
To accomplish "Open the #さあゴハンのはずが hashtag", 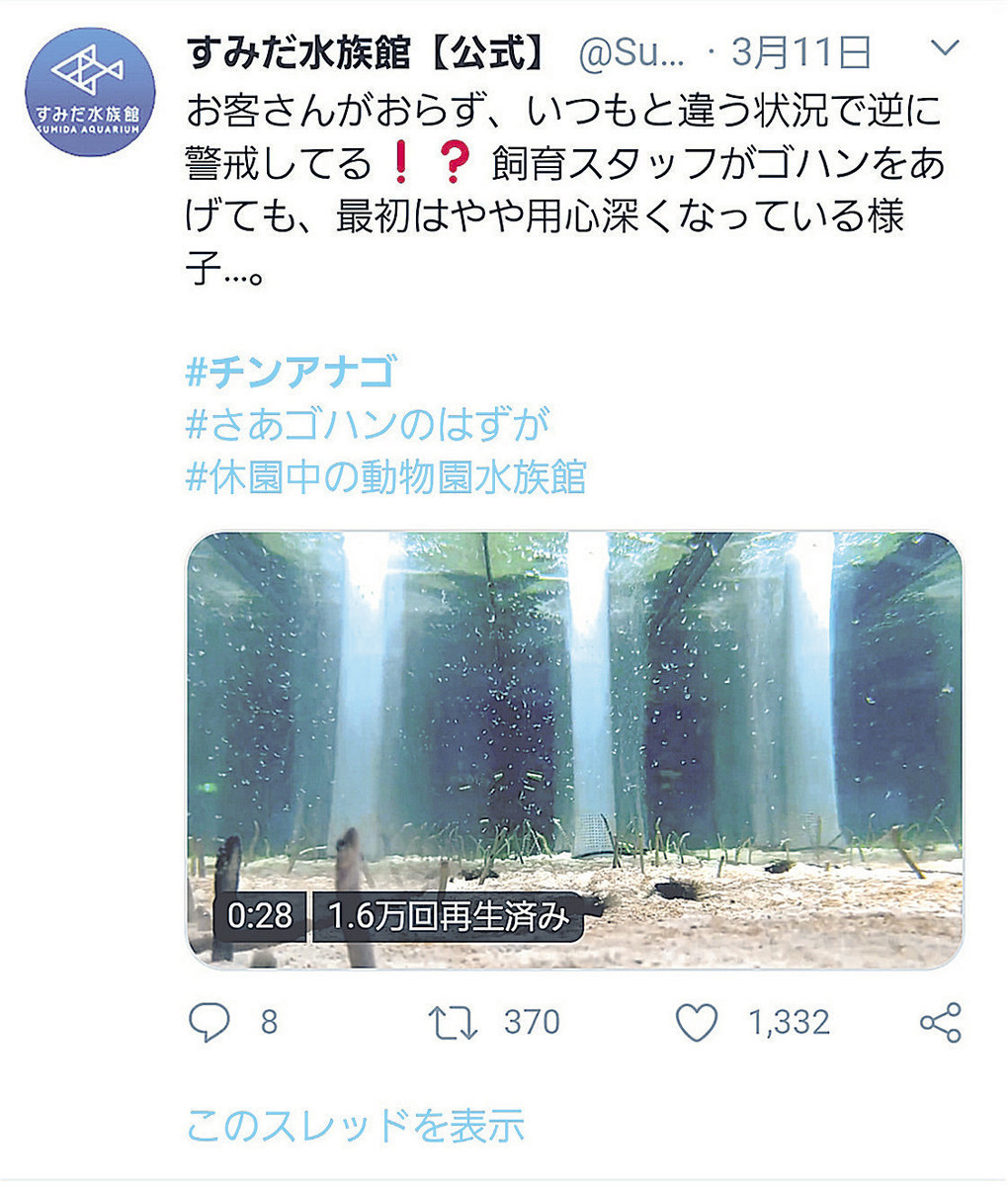I will pyautogui.click(x=366, y=425).
